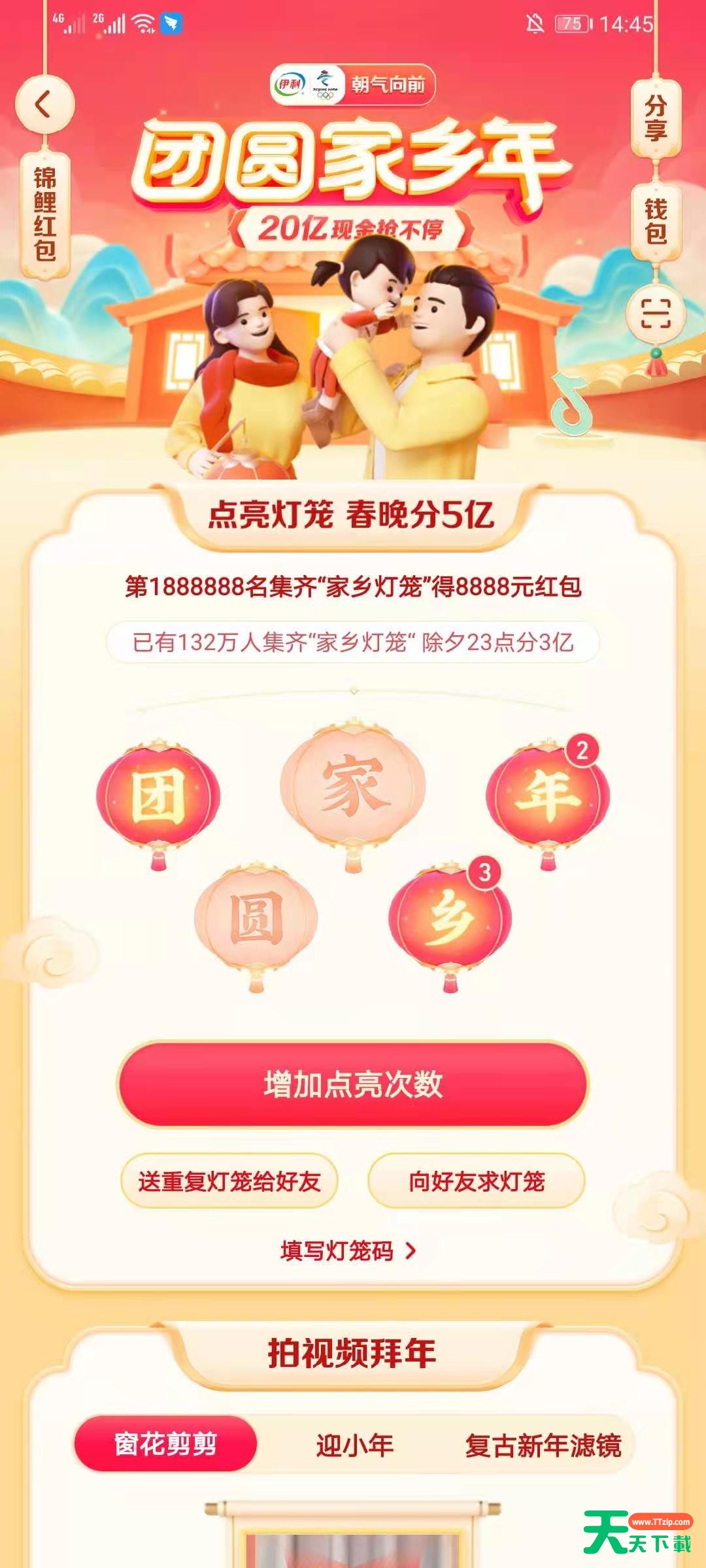Tap 向好友求灯笼
This screenshot has width=706, height=1568.
click(477, 1181)
